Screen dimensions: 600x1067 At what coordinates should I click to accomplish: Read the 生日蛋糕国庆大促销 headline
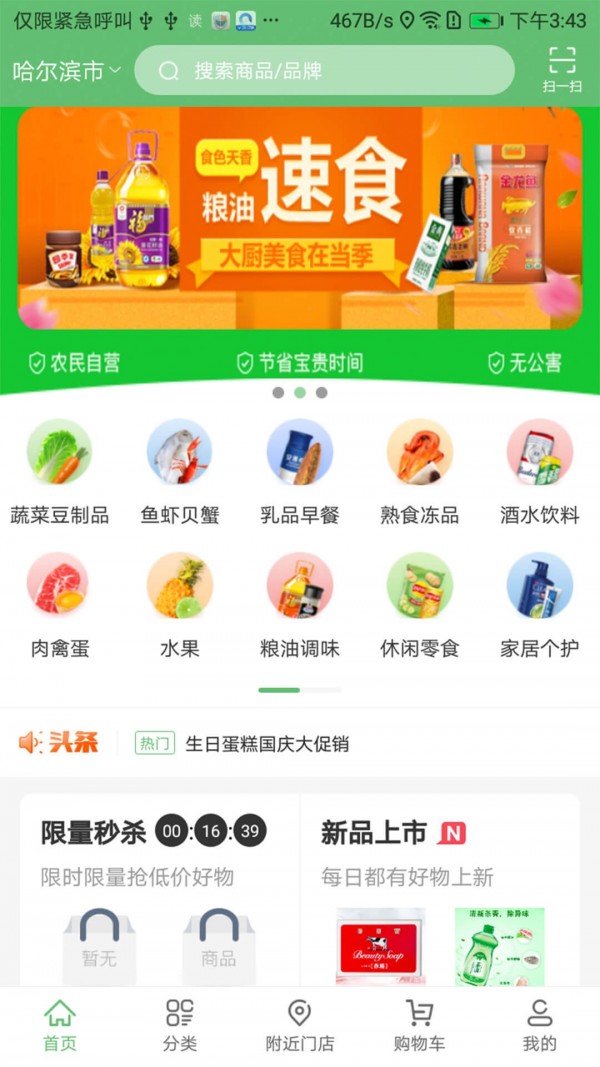click(x=267, y=744)
